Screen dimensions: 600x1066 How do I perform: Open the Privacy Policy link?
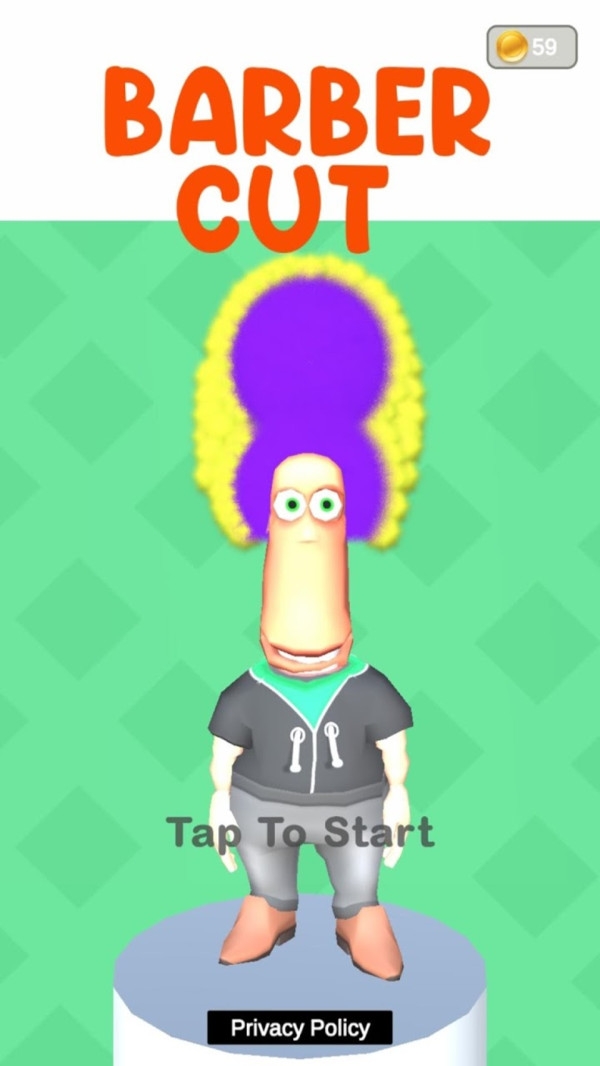click(x=300, y=1028)
